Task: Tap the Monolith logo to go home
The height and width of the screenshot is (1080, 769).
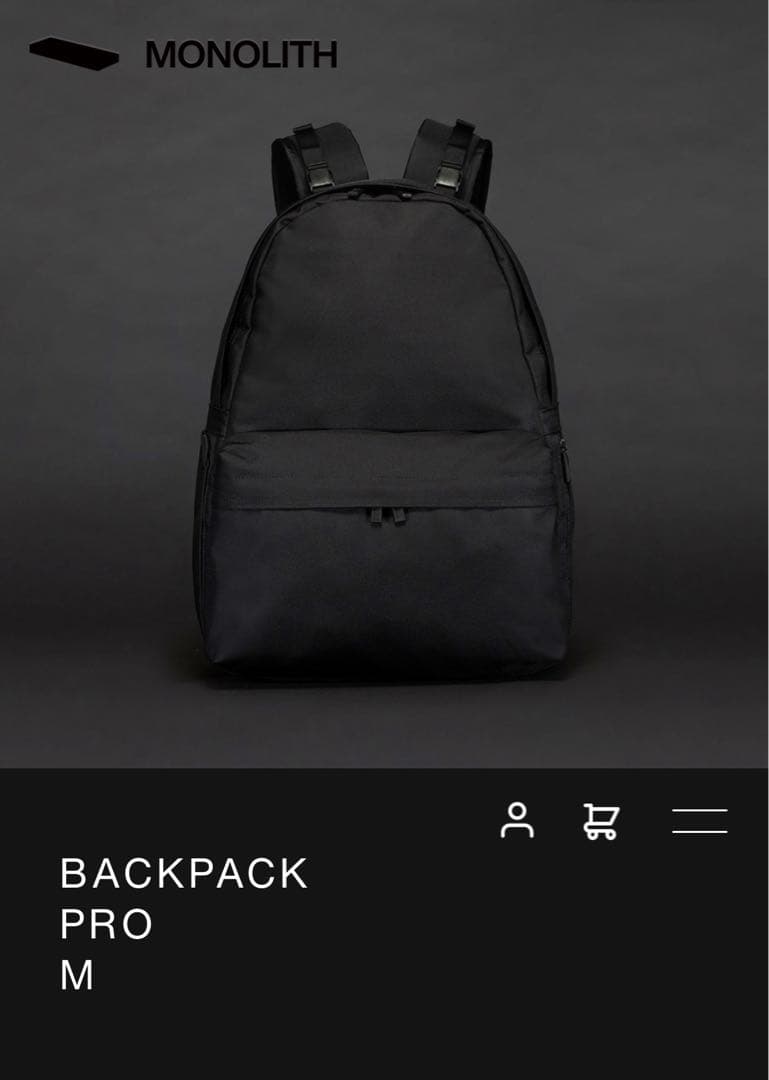Action: pos(183,55)
